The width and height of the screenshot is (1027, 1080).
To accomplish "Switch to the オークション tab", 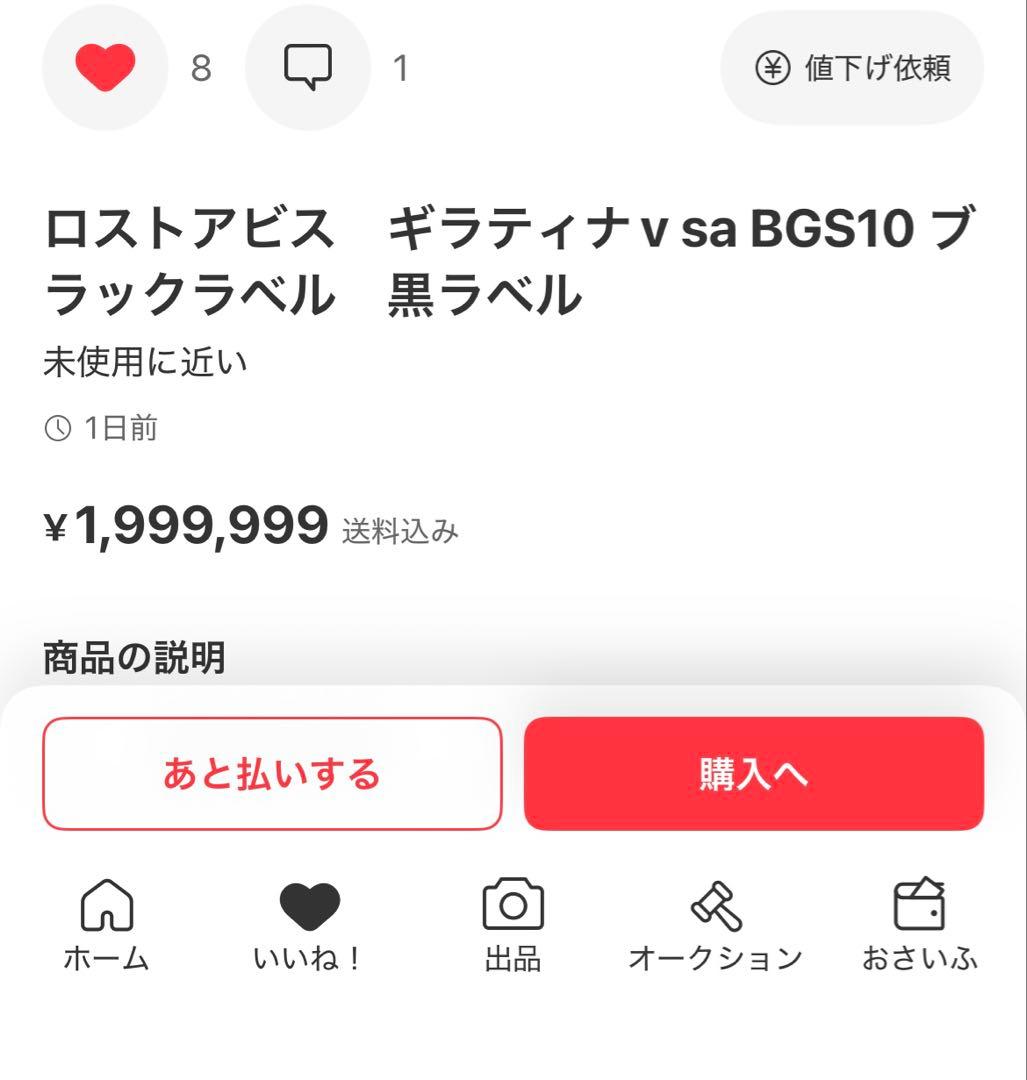I will coord(713,925).
